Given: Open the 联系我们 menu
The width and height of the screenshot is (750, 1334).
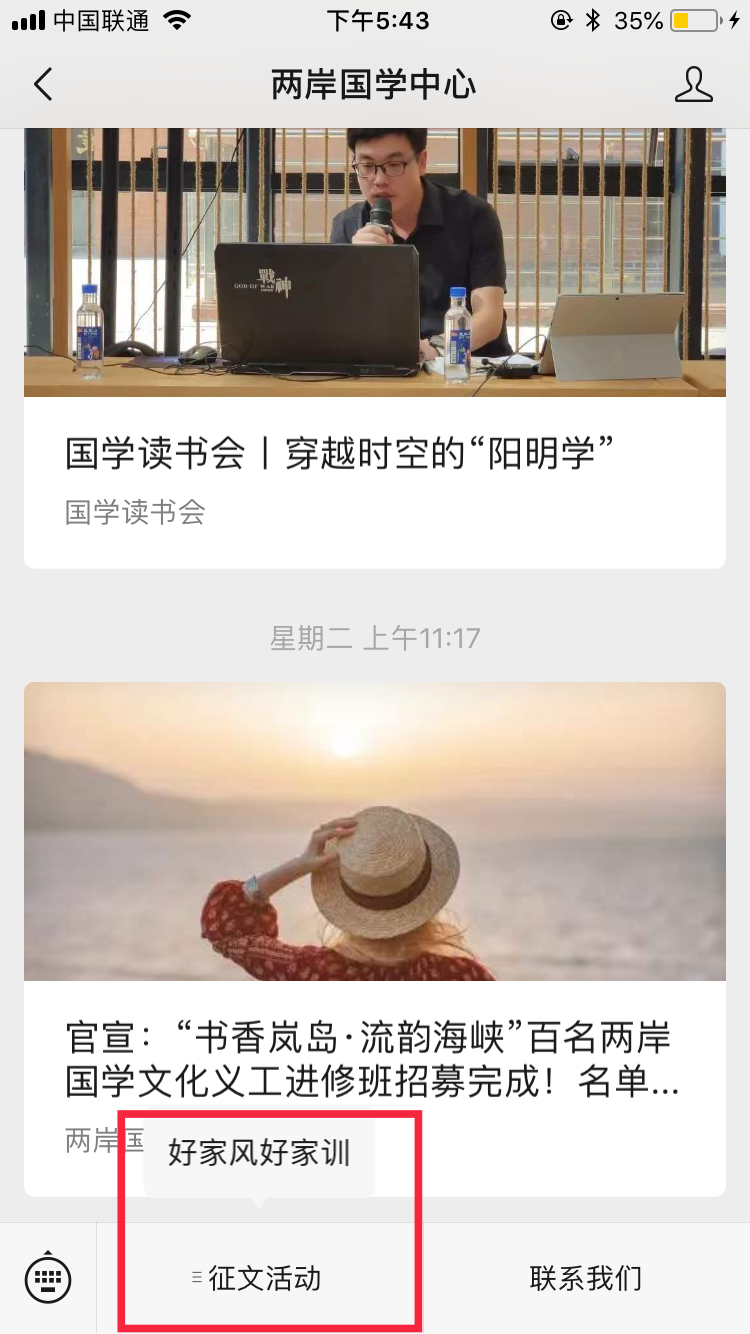Looking at the screenshot, I should tap(586, 1278).
